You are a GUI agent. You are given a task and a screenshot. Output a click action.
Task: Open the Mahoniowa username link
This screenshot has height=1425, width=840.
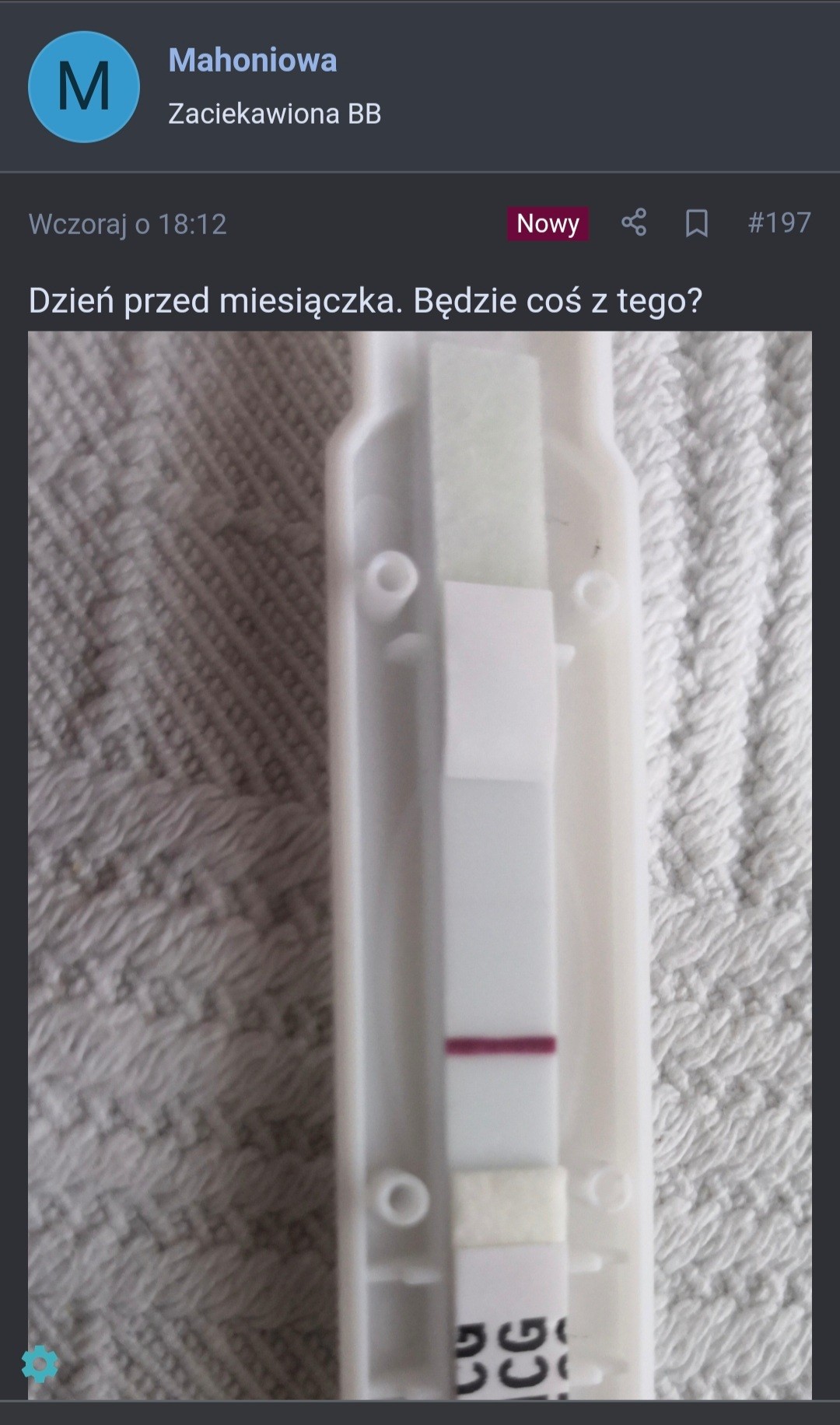[253, 60]
